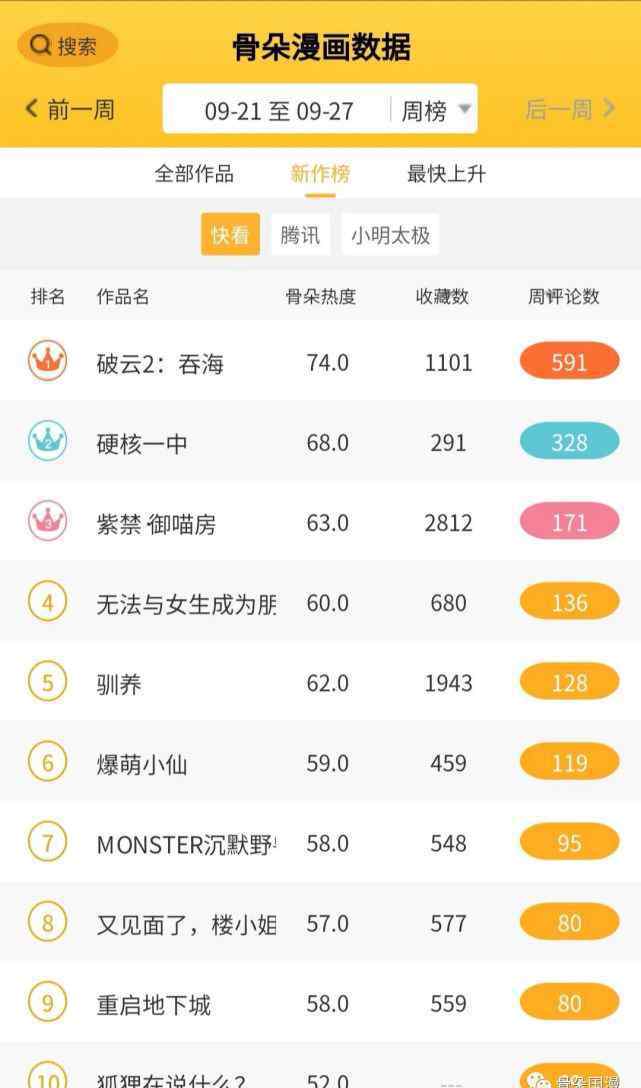Image resolution: width=641 pixels, height=1088 pixels.
Task: Open the 又见面了，楼小姐 row
Action: 320,922
